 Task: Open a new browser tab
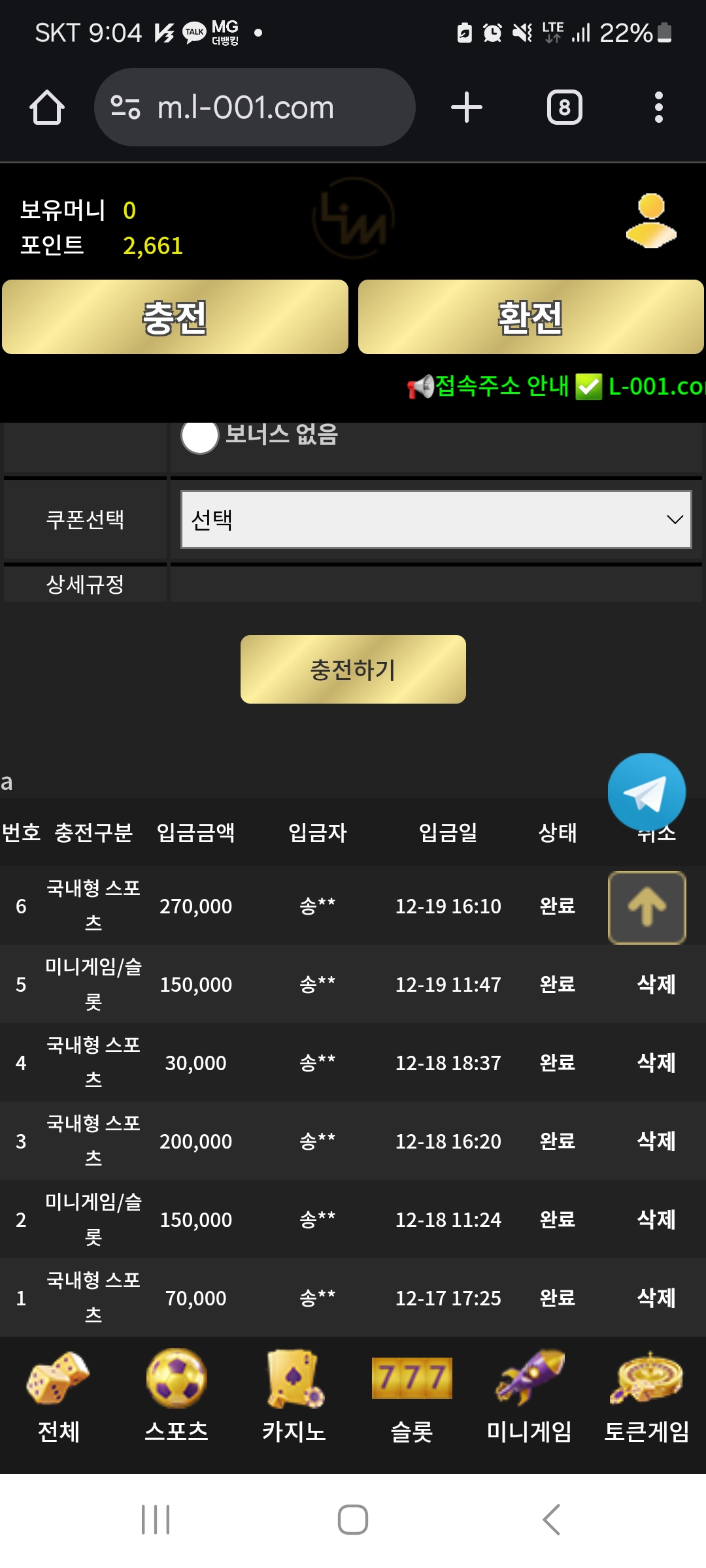pyautogui.click(x=467, y=107)
